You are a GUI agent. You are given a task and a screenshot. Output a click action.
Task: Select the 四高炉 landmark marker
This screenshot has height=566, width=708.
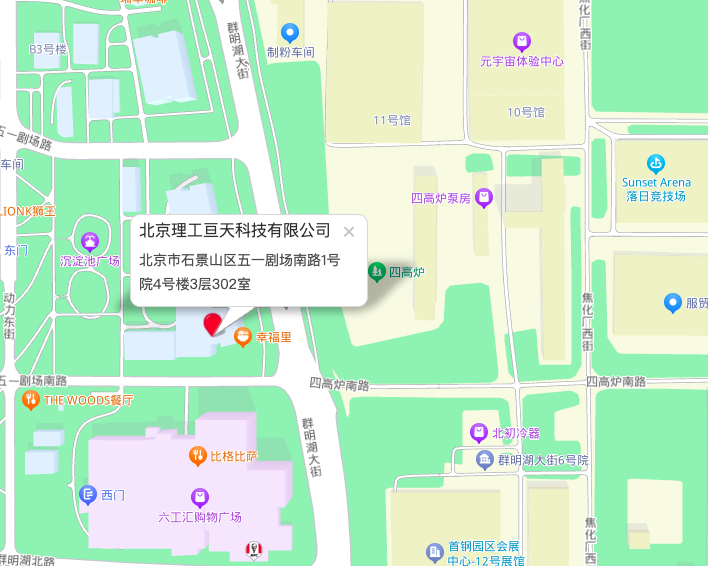377,271
